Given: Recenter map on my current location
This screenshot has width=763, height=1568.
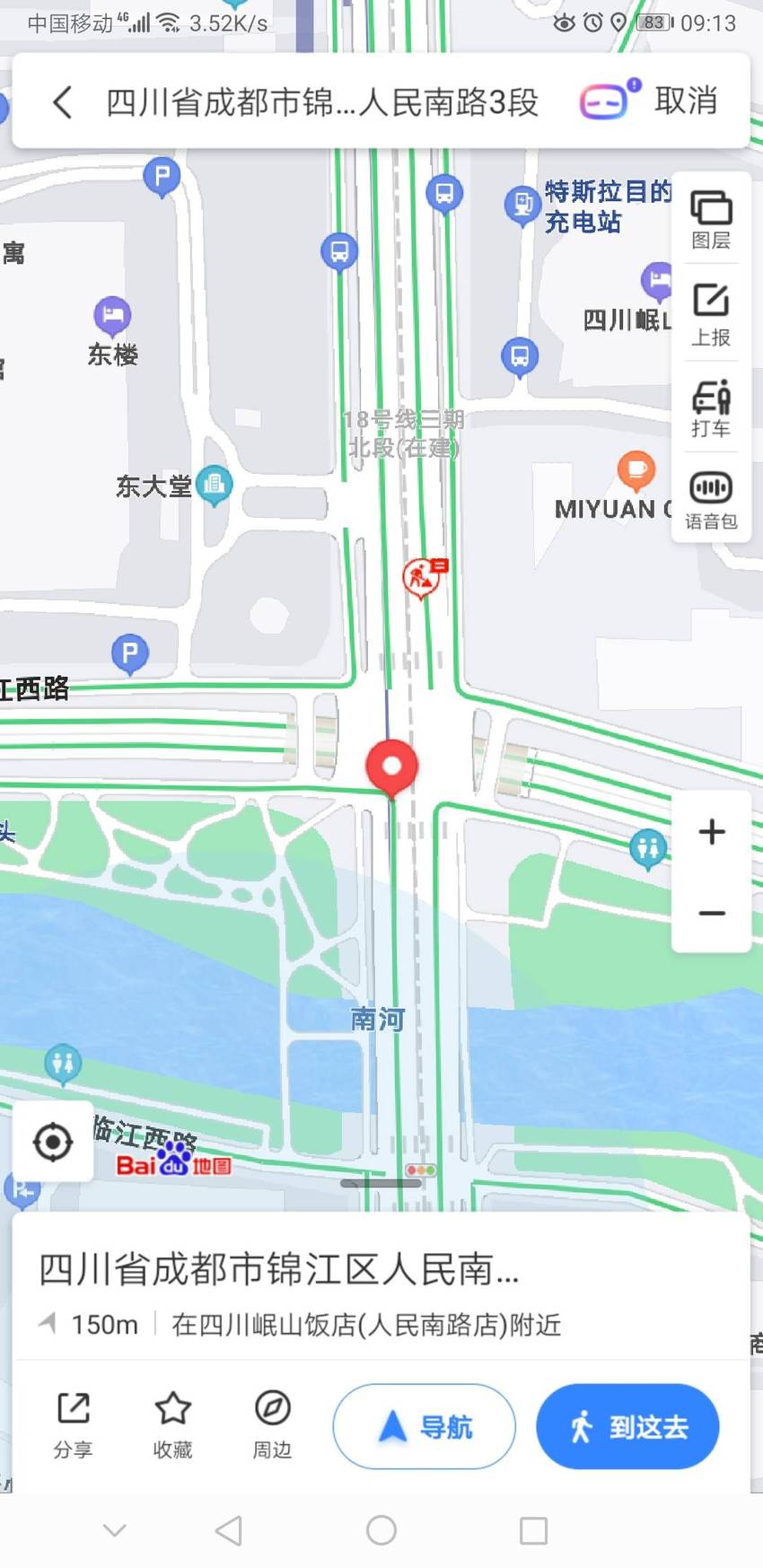Looking at the screenshot, I should pos(53,1143).
